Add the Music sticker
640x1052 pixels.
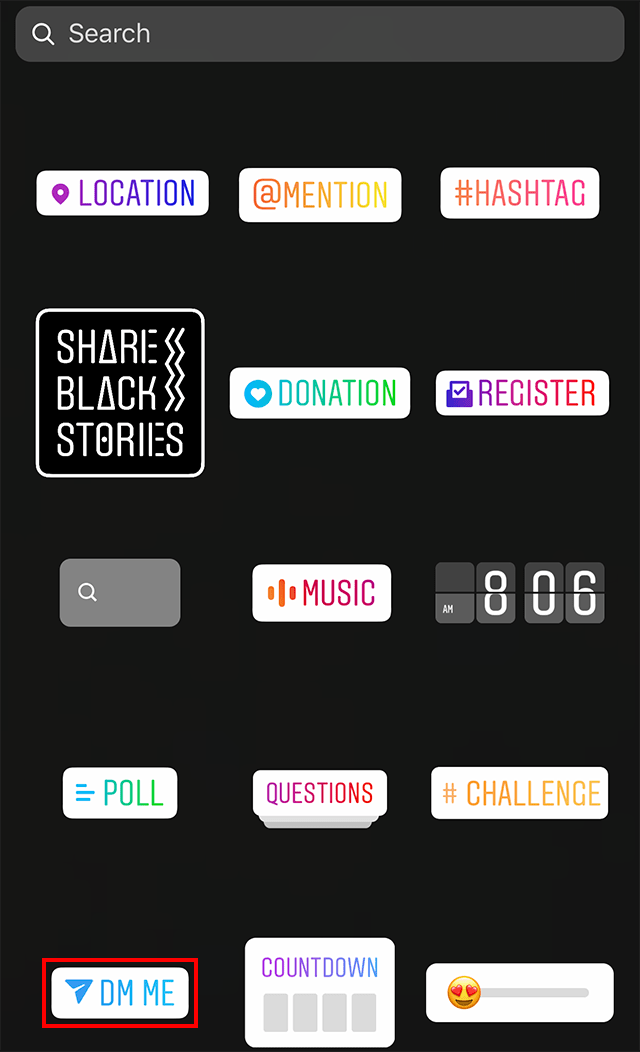tap(321, 593)
